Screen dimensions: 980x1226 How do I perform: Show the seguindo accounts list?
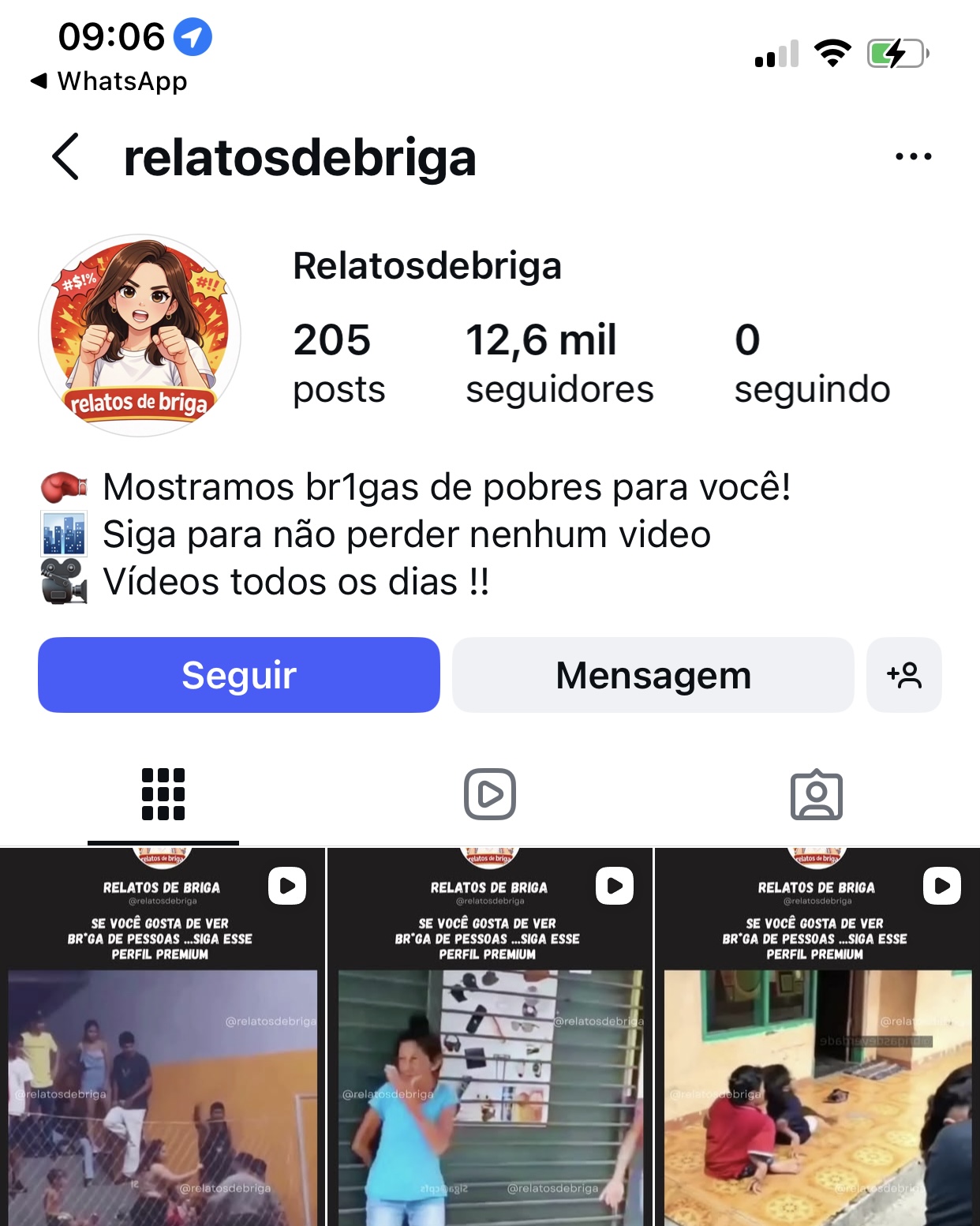(x=811, y=363)
